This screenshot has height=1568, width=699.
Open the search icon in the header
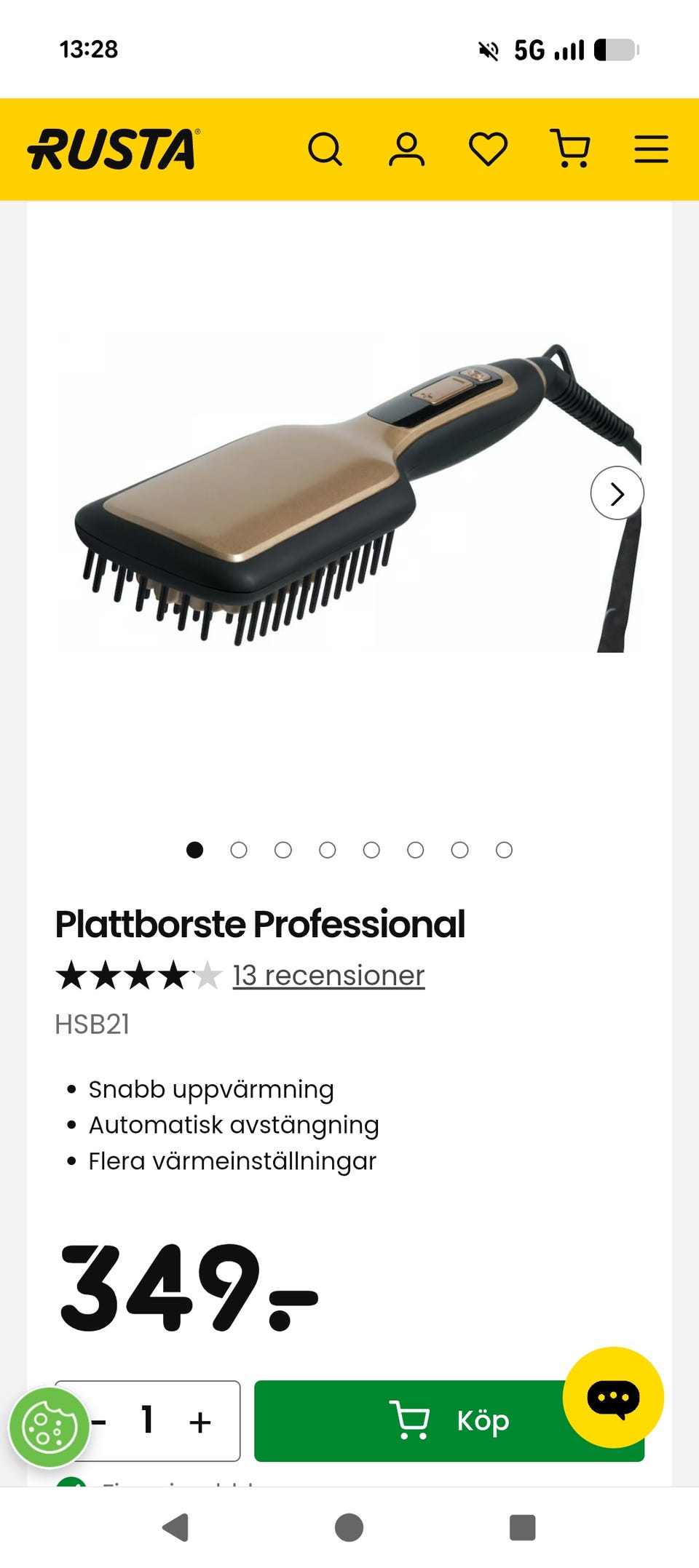tap(325, 150)
